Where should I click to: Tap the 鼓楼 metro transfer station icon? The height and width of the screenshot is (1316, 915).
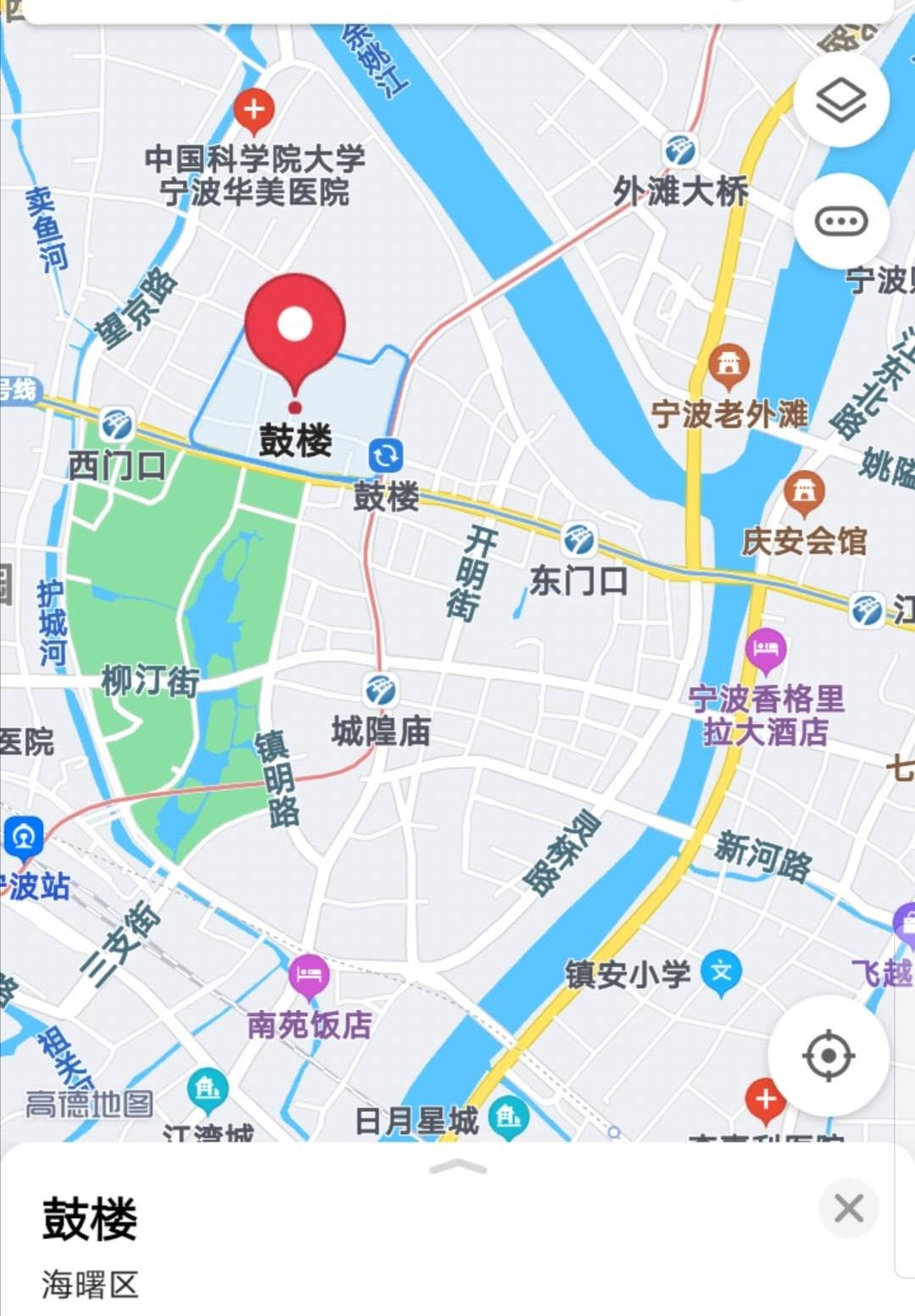385,456
